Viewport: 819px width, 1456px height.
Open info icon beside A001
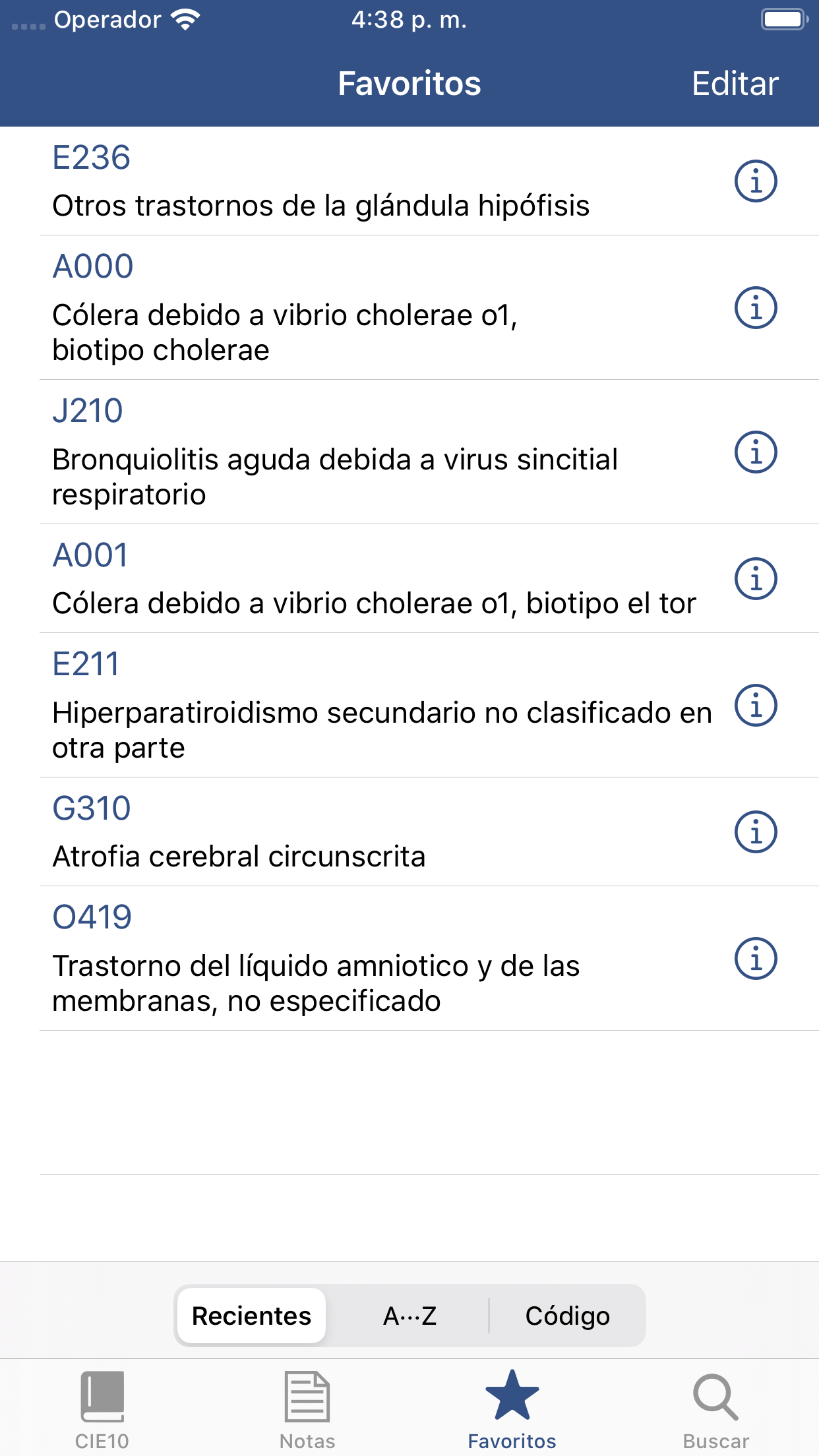pyautogui.click(x=756, y=579)
